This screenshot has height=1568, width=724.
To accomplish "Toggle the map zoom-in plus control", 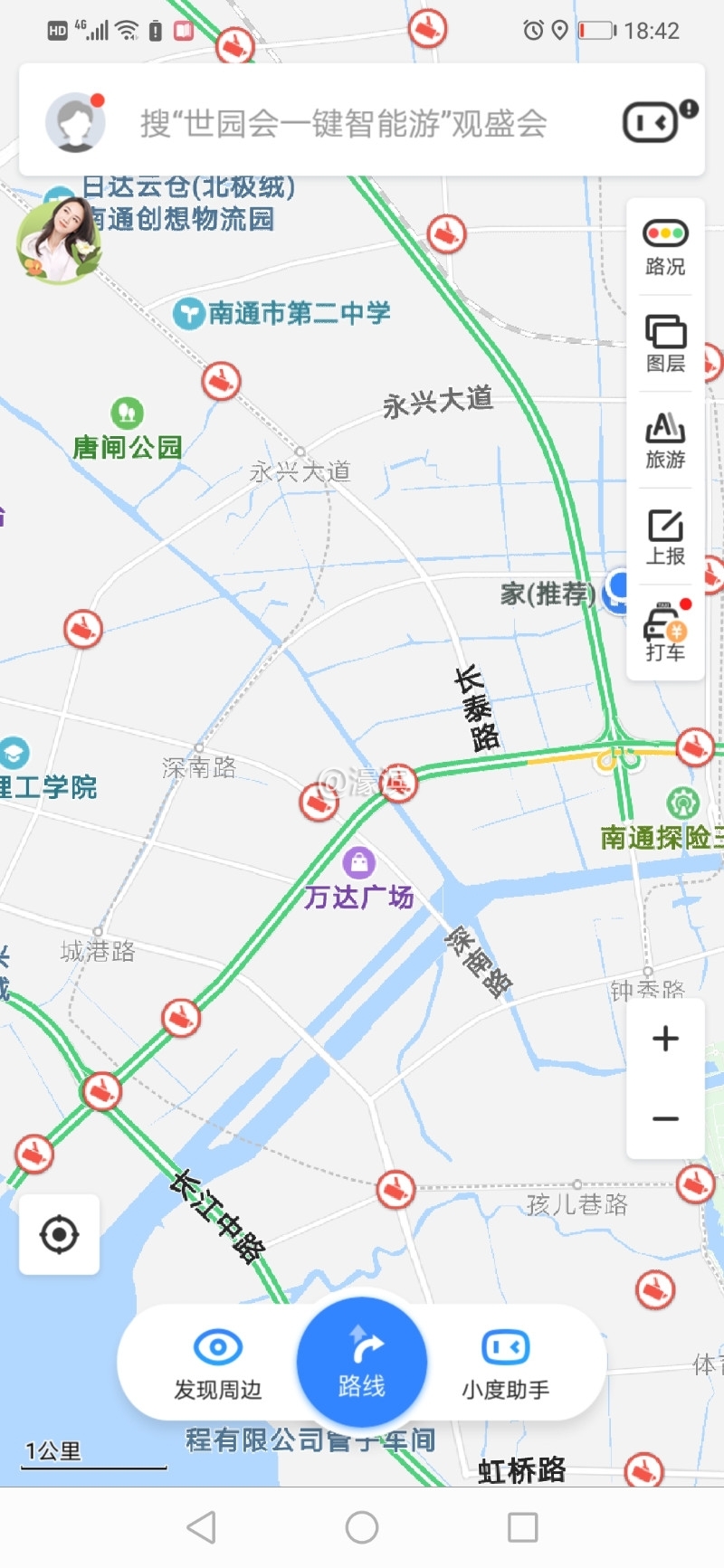I will tap(663, 1039).
